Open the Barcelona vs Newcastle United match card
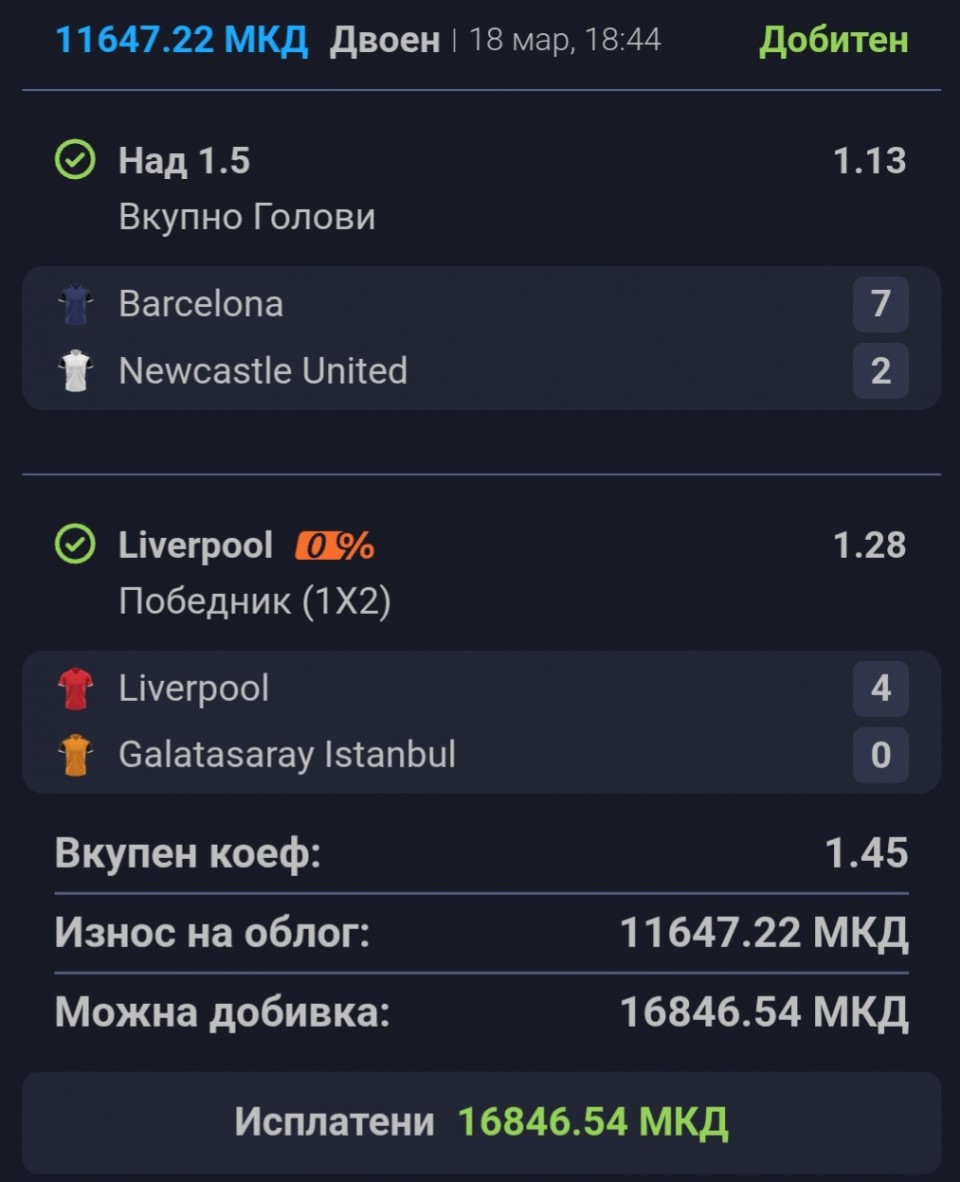The height and width of the screenshot is (1182, 960). click(x=480, y=338)
